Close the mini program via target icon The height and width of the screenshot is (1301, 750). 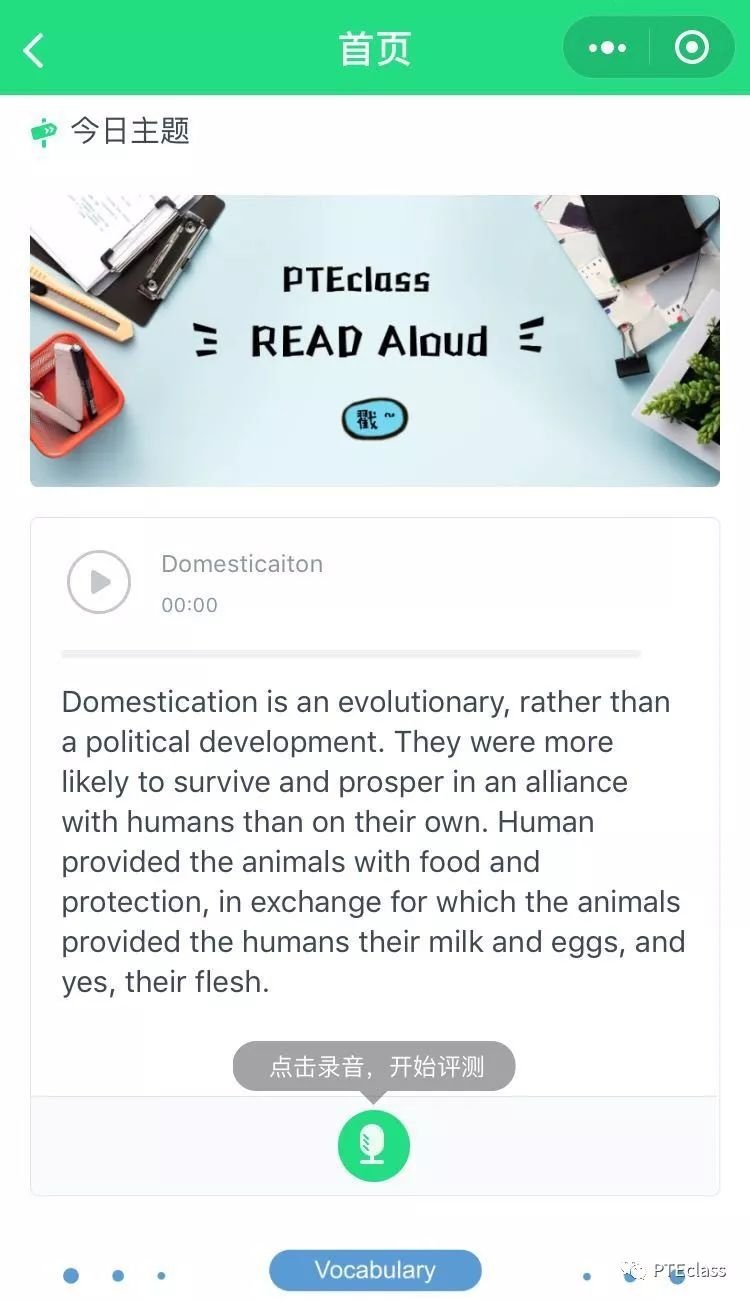pyautogui.click(x=692, y=48)
